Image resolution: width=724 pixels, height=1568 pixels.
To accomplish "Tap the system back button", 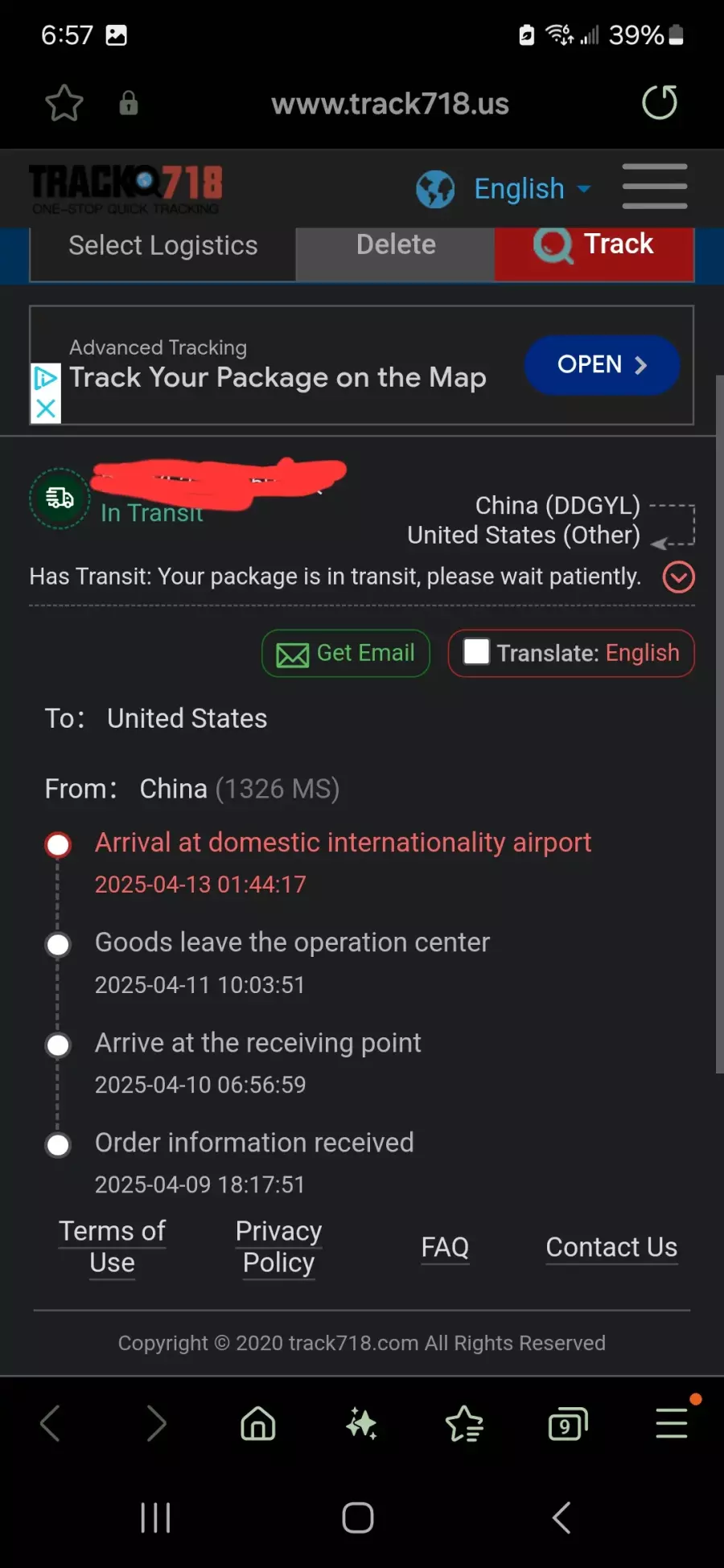I will (562, 1518).
